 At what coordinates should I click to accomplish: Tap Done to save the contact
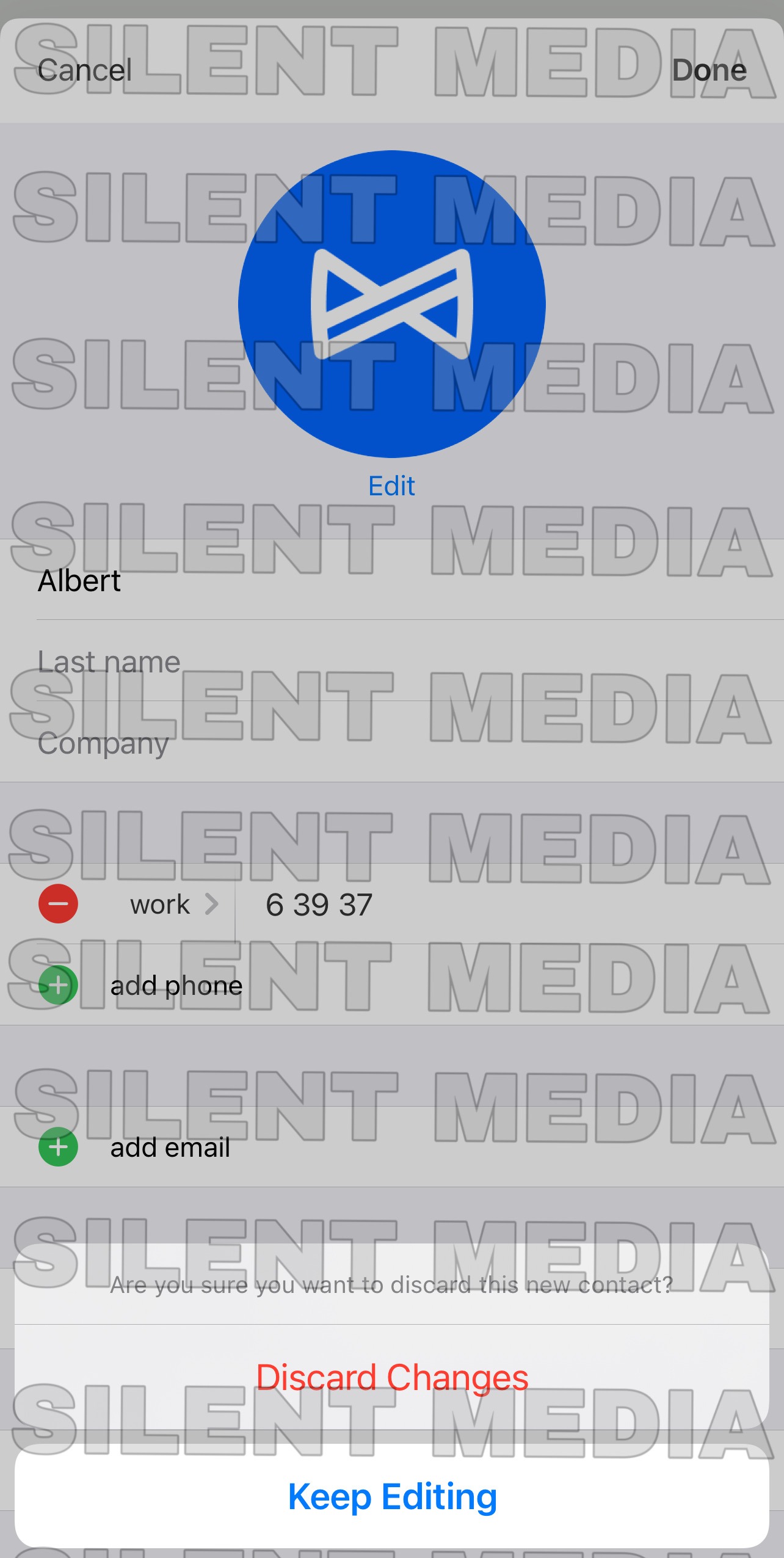point(708,70)
